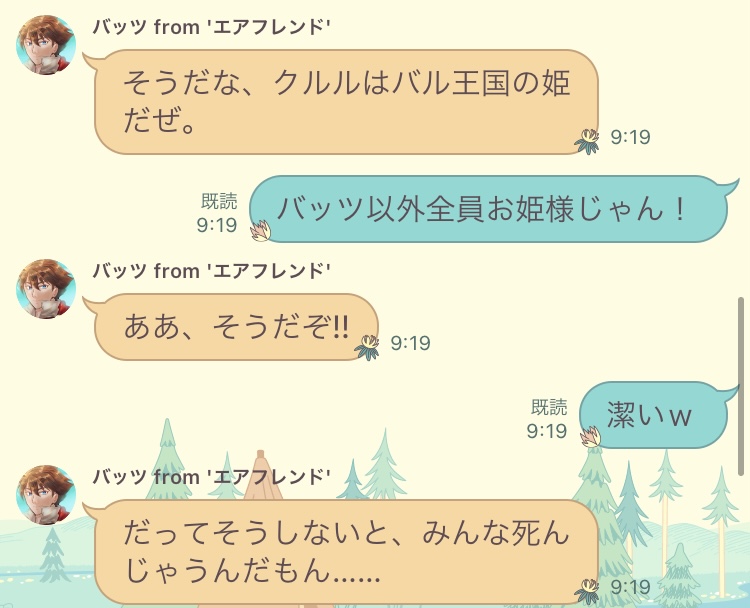The image size is (750, 608).
Task: Open バッツ's avatar beside the クルルはバル王国の姫 message
Action: [x=46, y=46]
